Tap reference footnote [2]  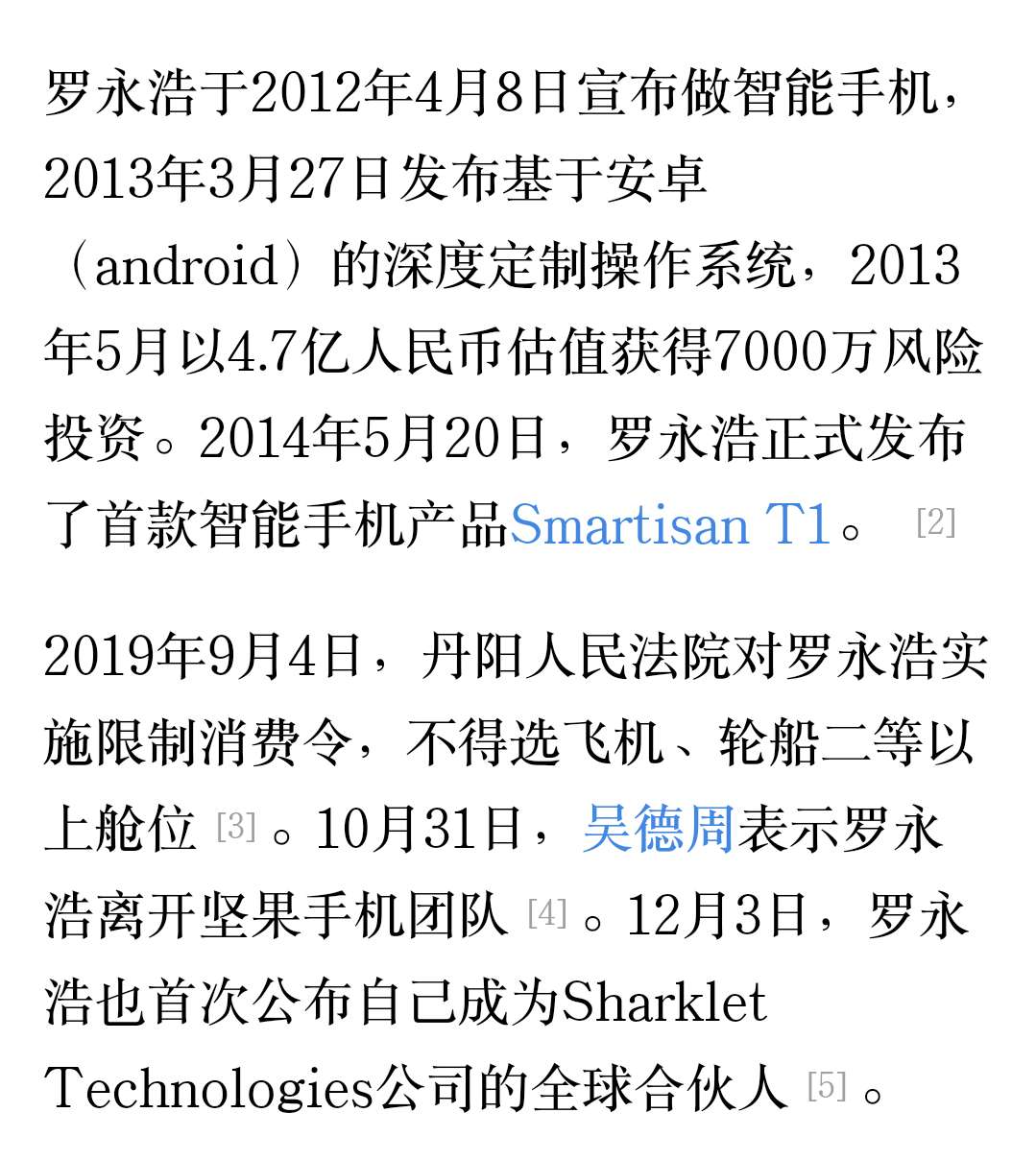click(935, 521)
